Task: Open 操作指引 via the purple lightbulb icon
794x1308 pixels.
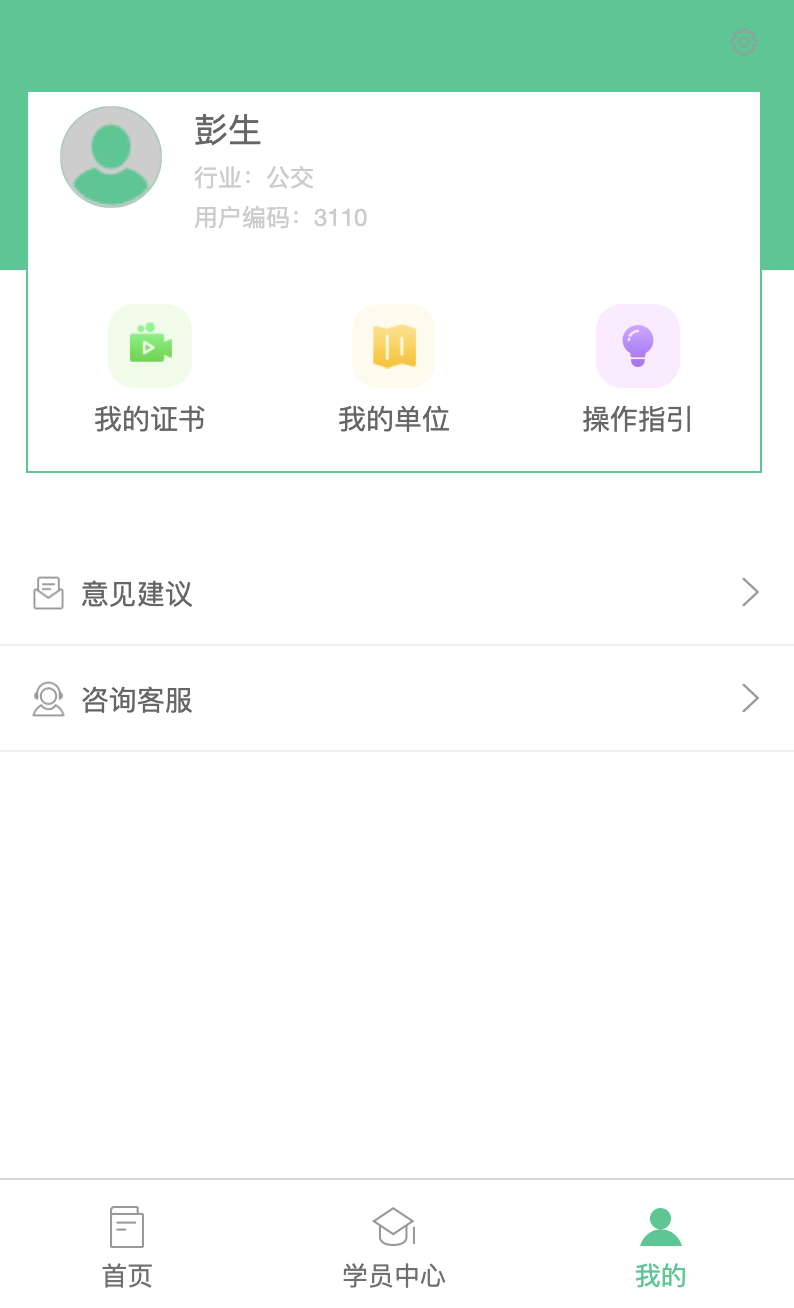Action: click(637, 345)
